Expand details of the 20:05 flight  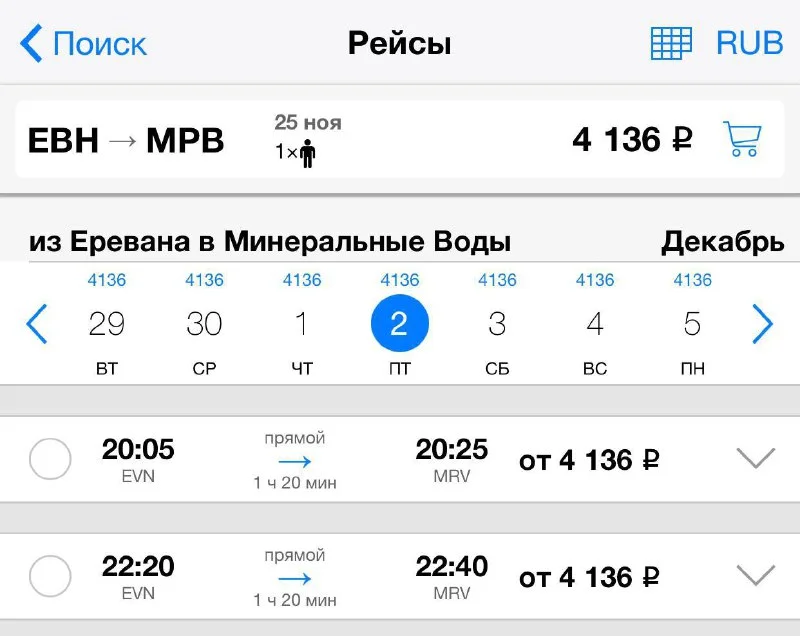(x=755, y=459)
